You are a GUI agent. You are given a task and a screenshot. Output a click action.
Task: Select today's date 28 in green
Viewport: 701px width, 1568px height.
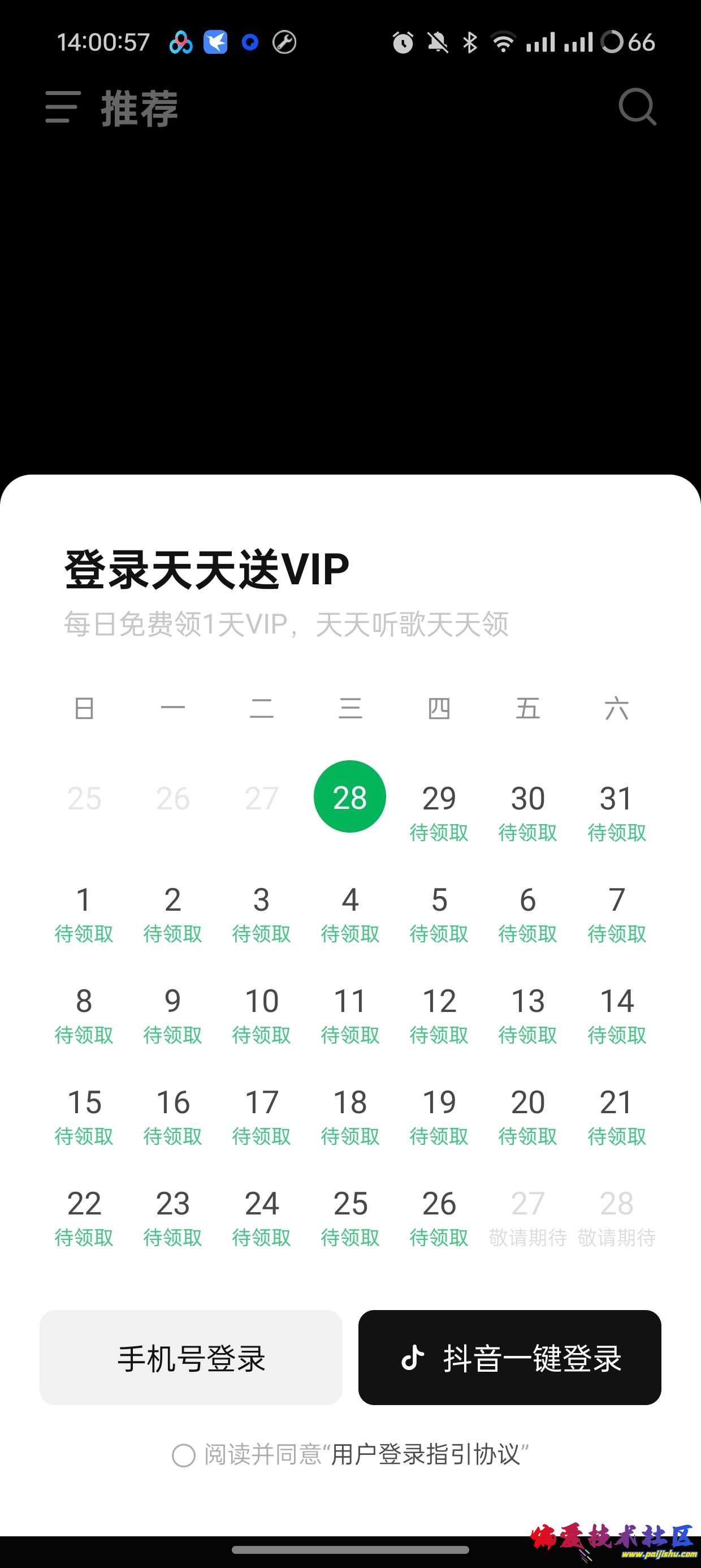click(350, 797)
